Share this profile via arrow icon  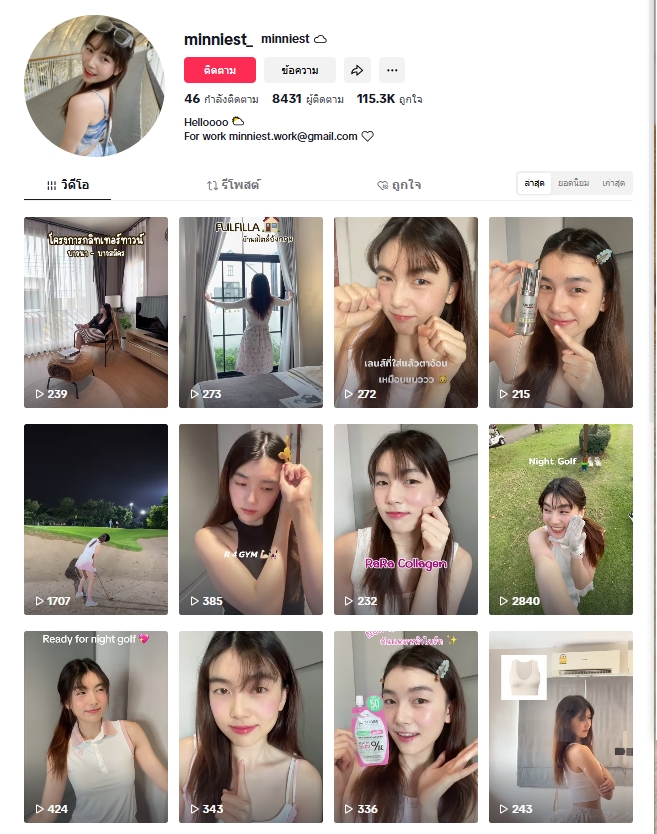(357, 70)
